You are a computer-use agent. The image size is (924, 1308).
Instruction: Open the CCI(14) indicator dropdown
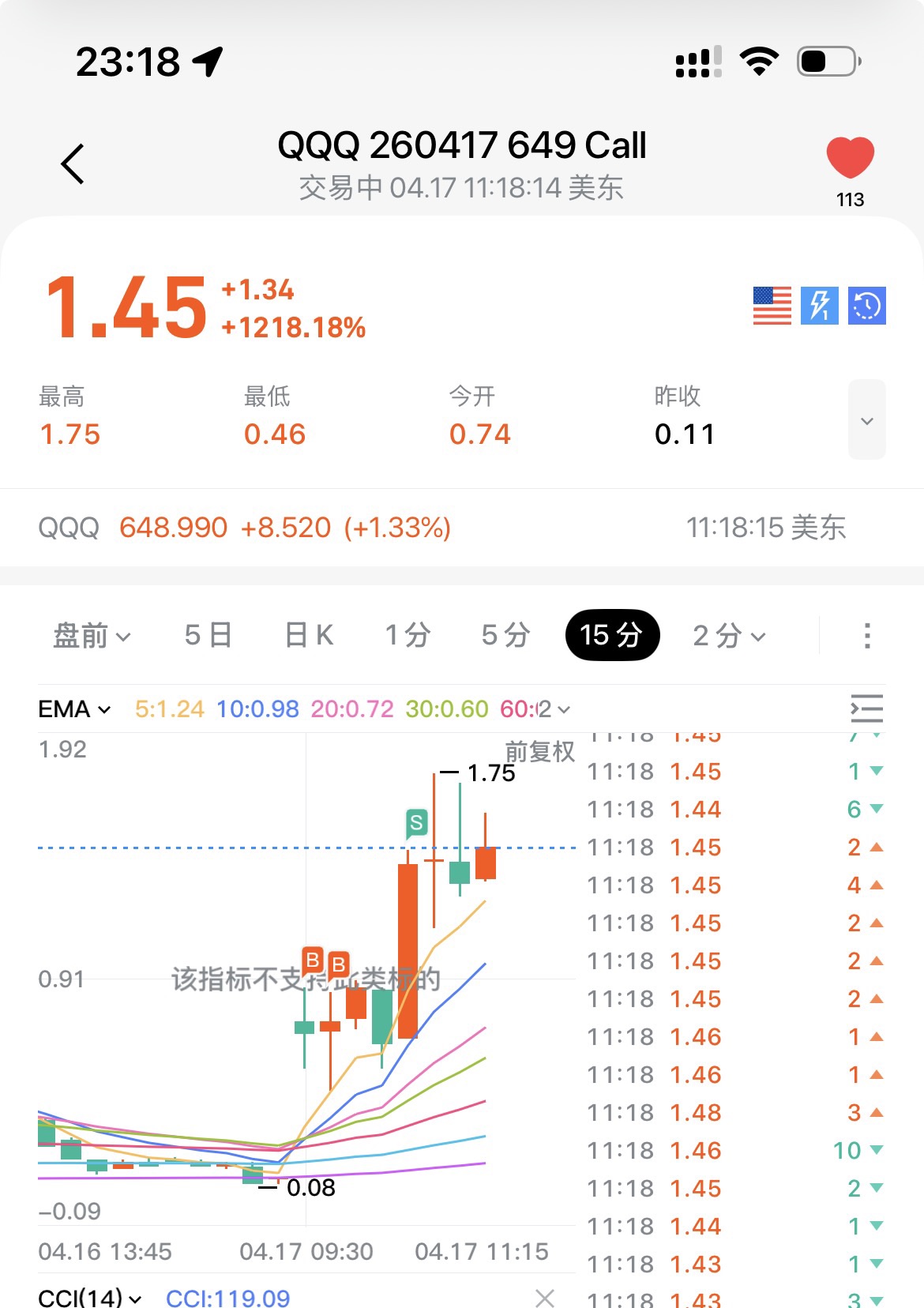coord(90,1297)
